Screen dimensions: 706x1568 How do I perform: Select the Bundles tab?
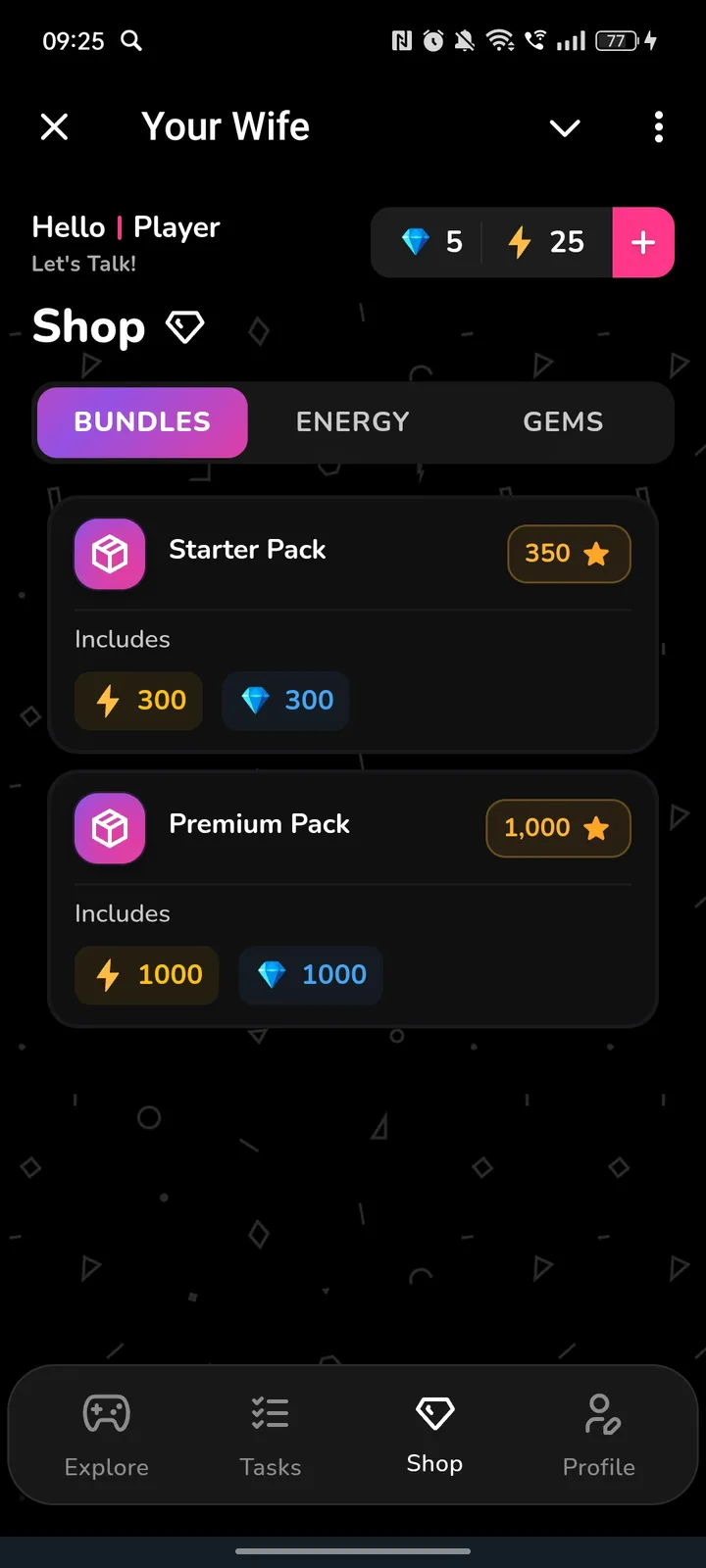click(142, 422)
